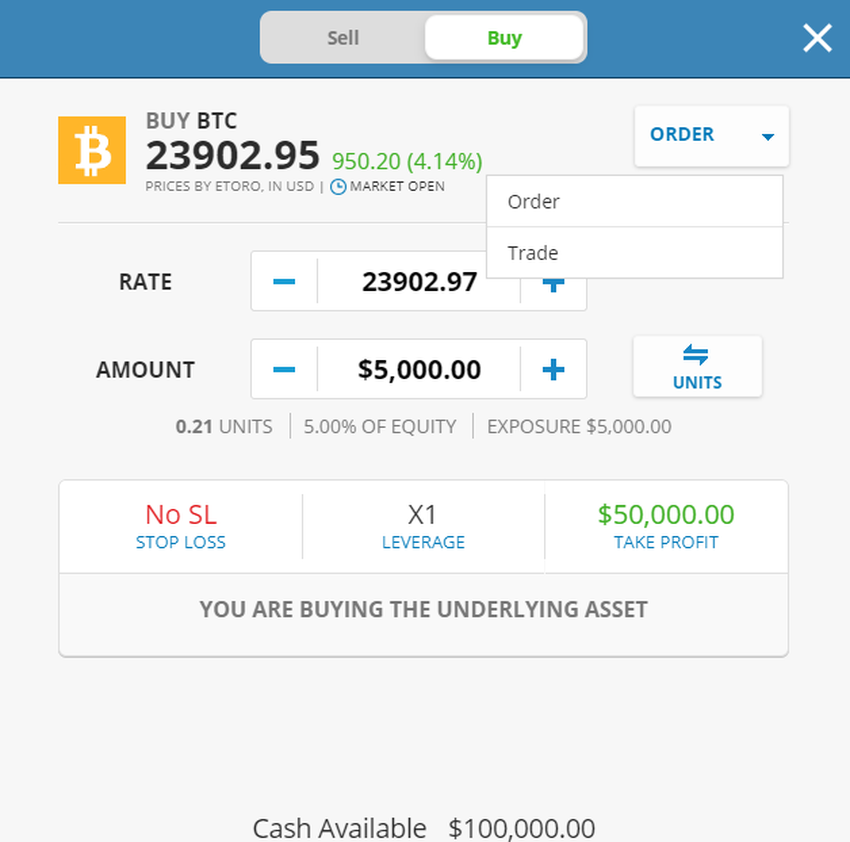Switch to the Sell tab
The width and height of the screenshot is (850, 842).
pos(342,38)
